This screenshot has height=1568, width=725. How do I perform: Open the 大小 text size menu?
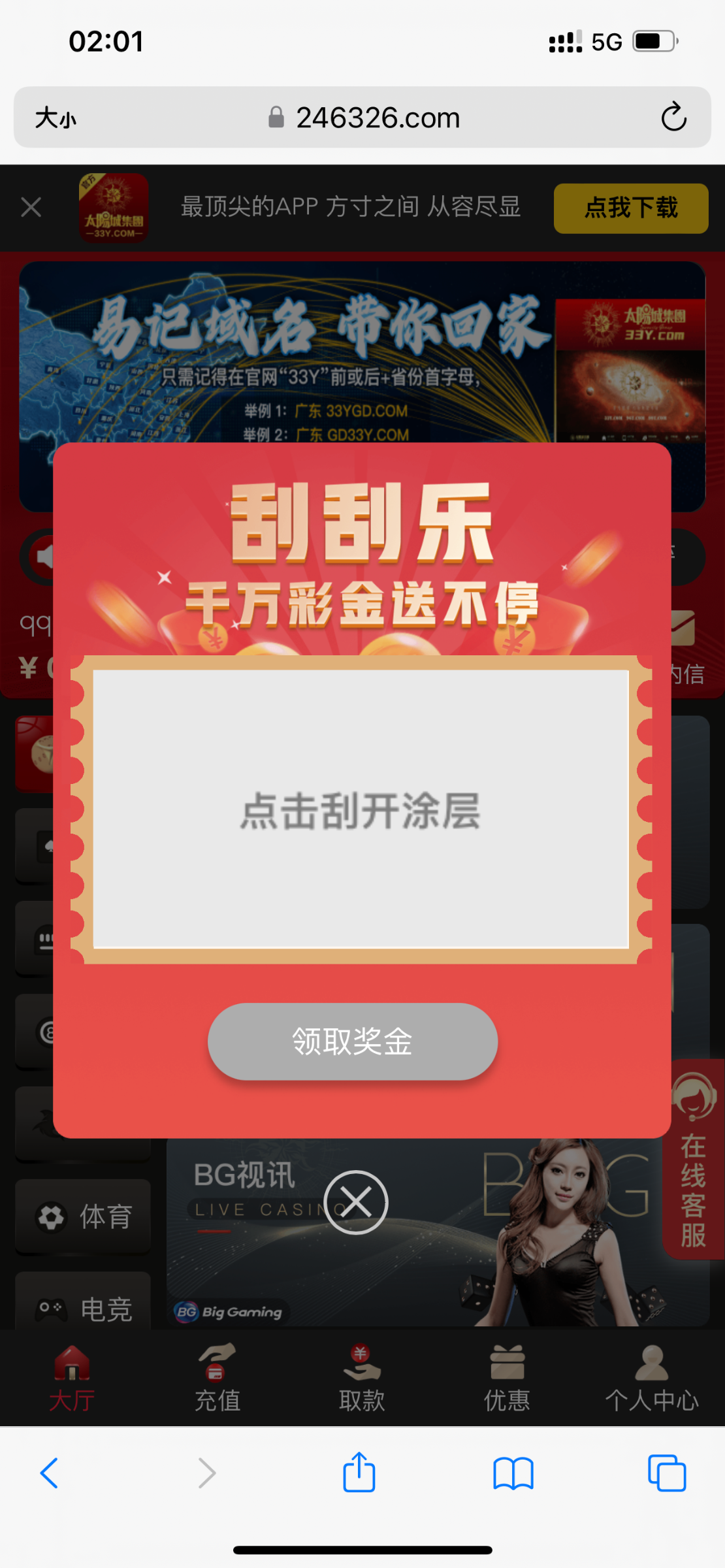click(56, 118)
